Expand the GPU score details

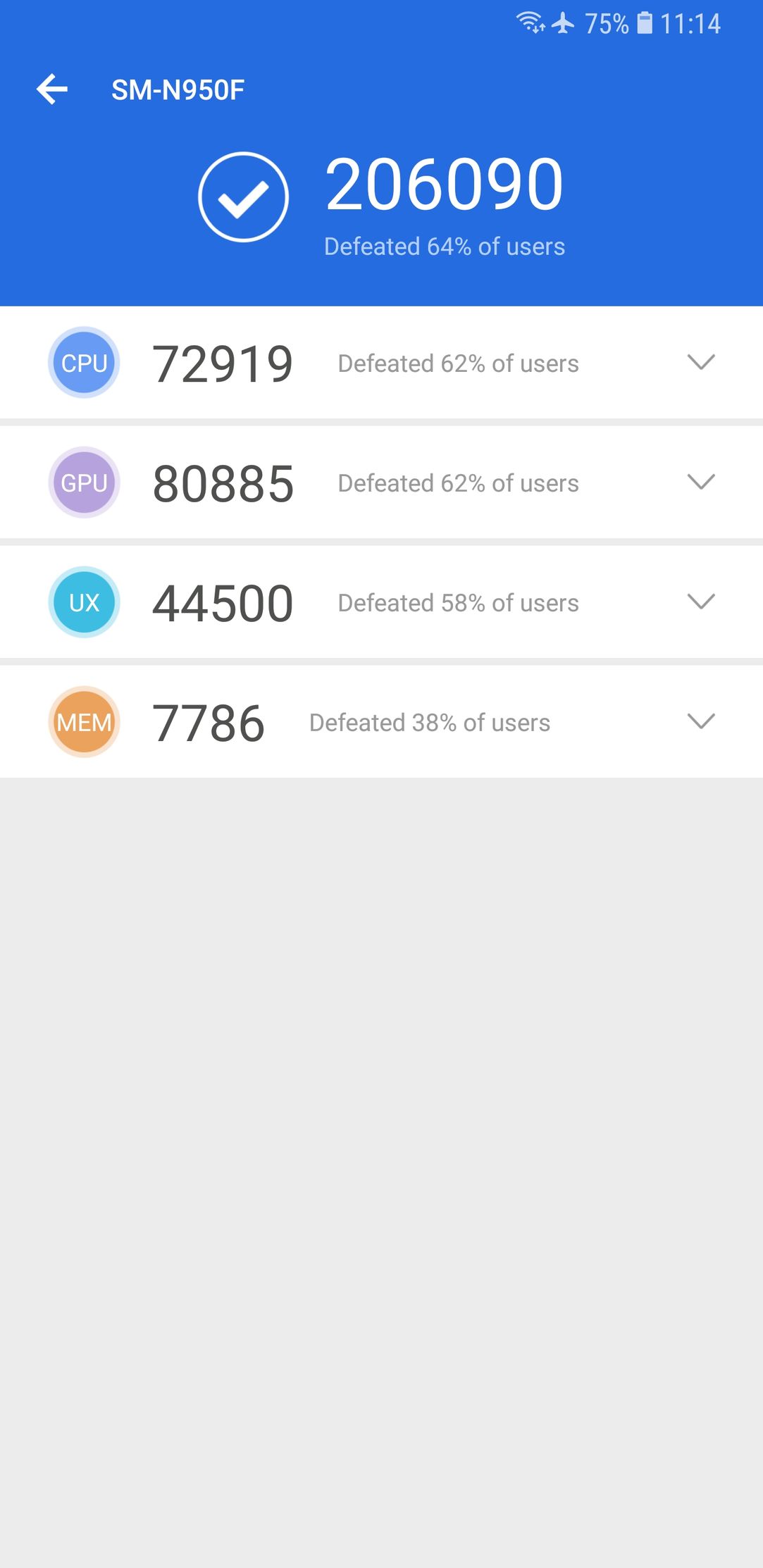(701, 482)
